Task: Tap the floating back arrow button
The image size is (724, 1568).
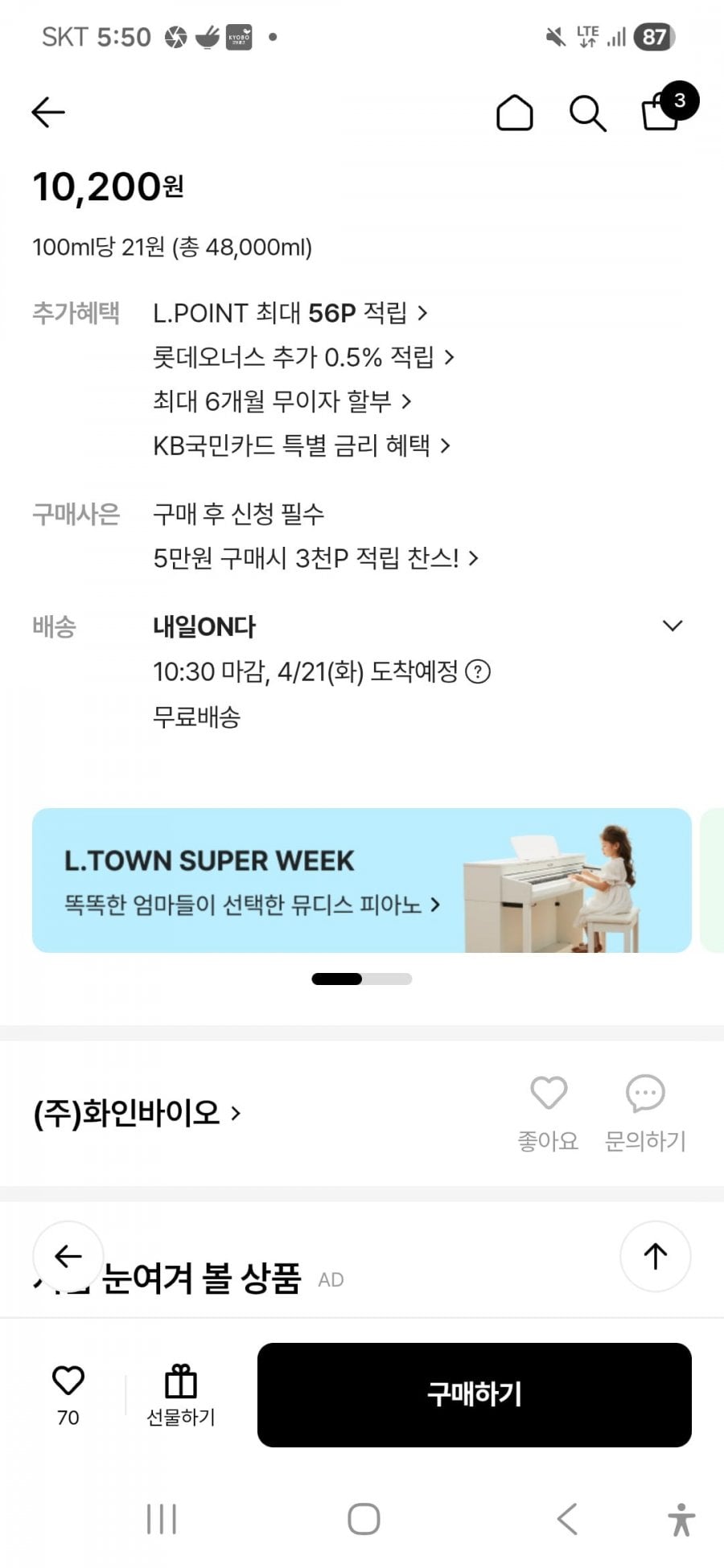Action: pos(68,1256)
